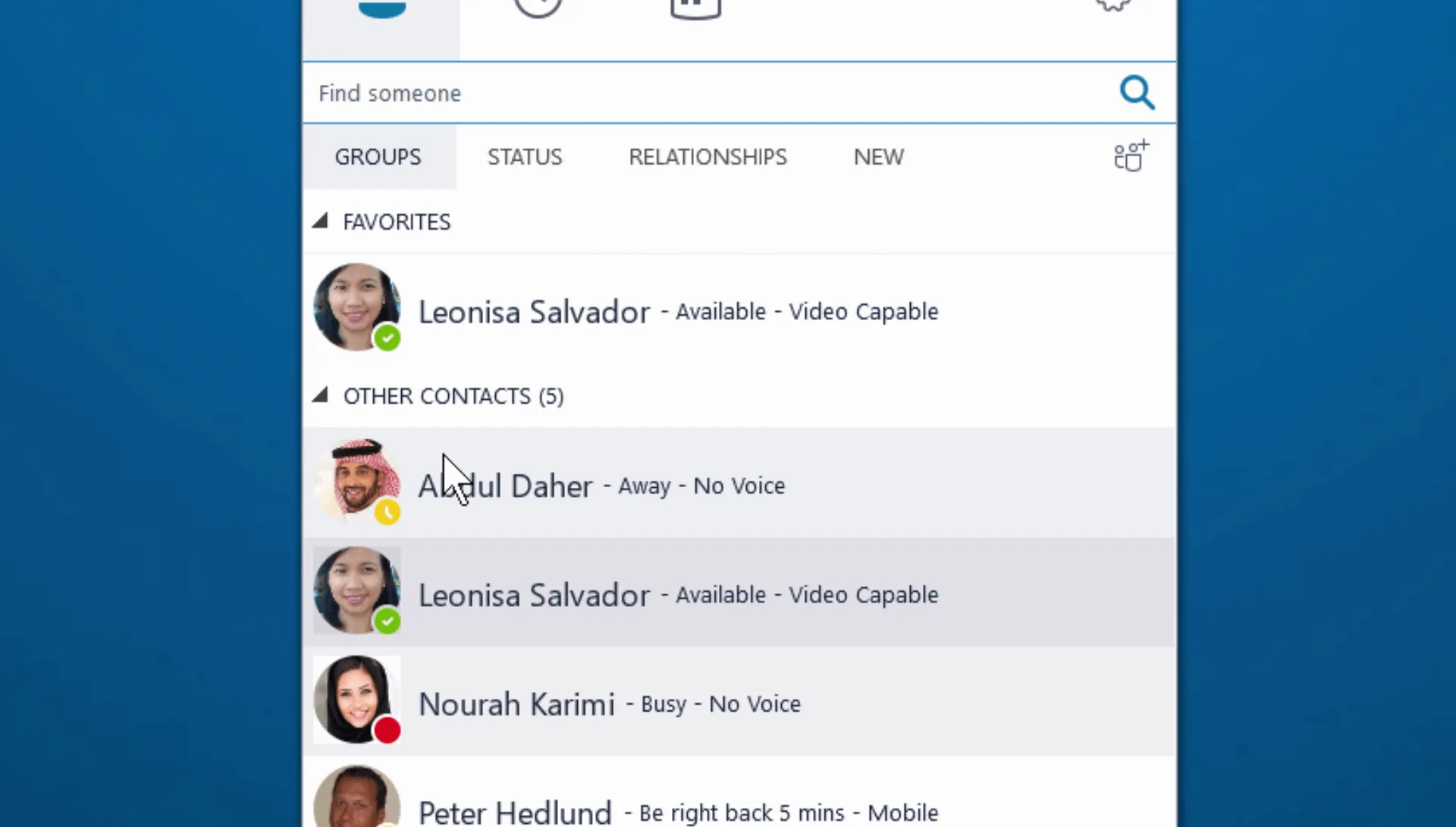Collapse the FAVORITES group
1456x827 pixels.
coord(320,221)
